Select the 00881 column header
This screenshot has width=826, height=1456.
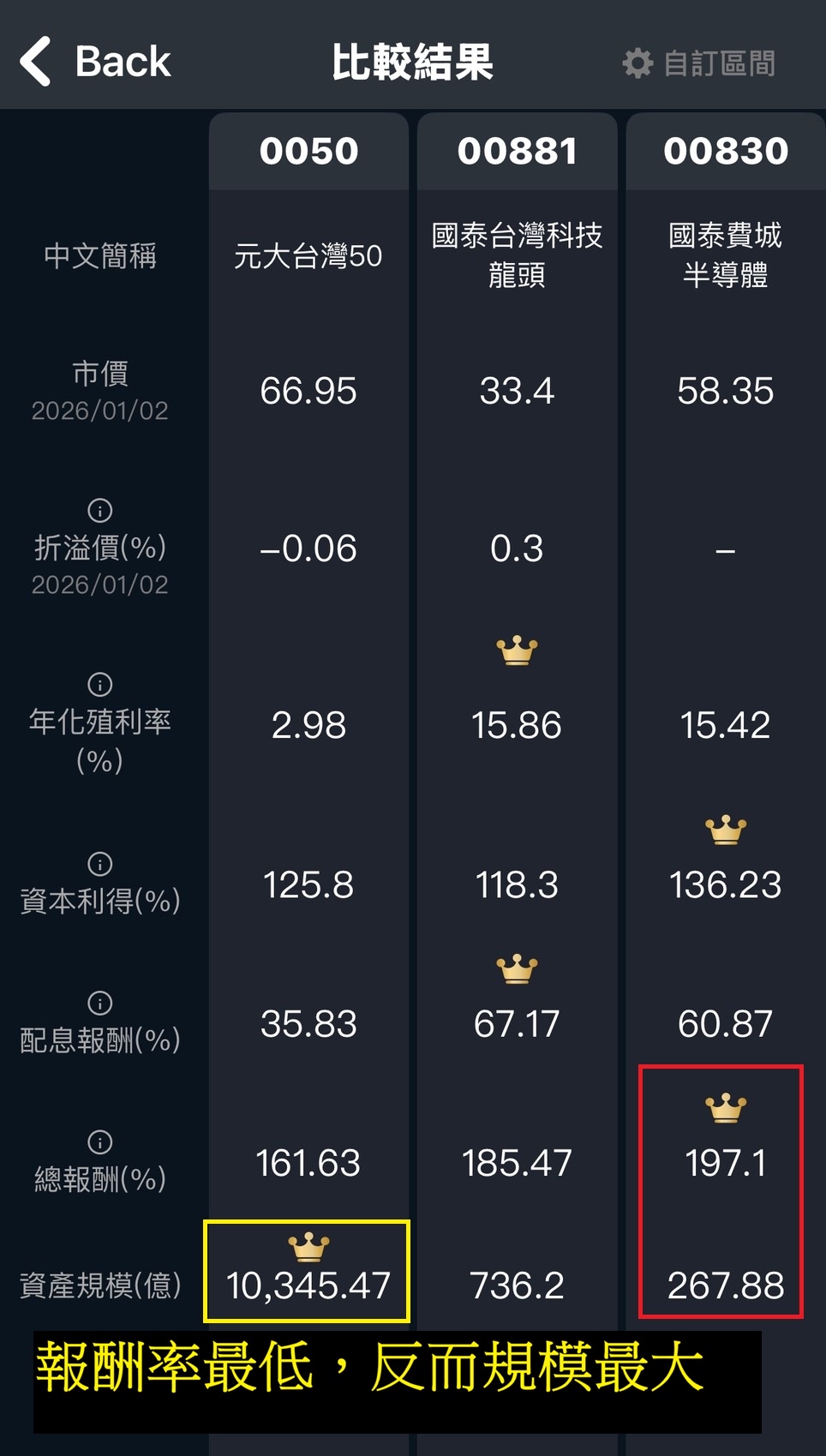517,150
